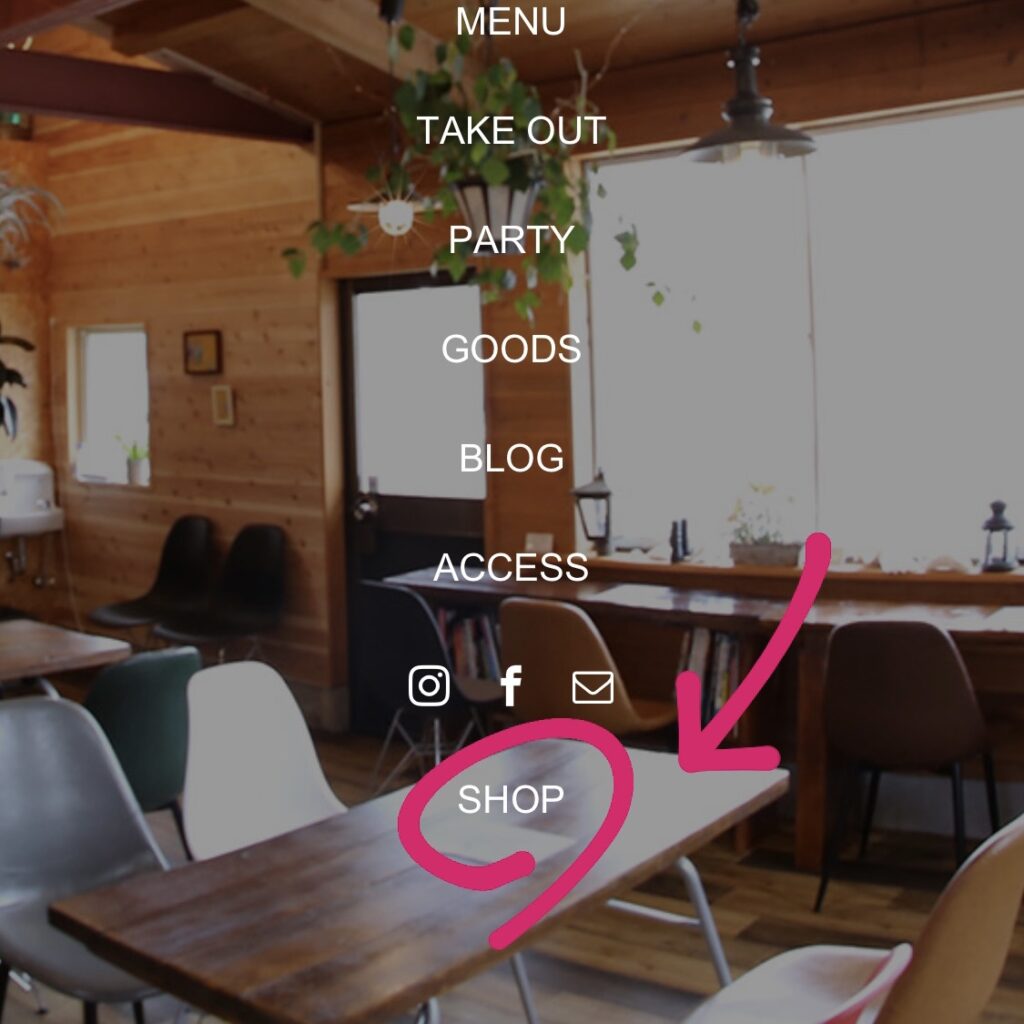Open the BLOG link
1024x1024 pixels.
point(511,458)
